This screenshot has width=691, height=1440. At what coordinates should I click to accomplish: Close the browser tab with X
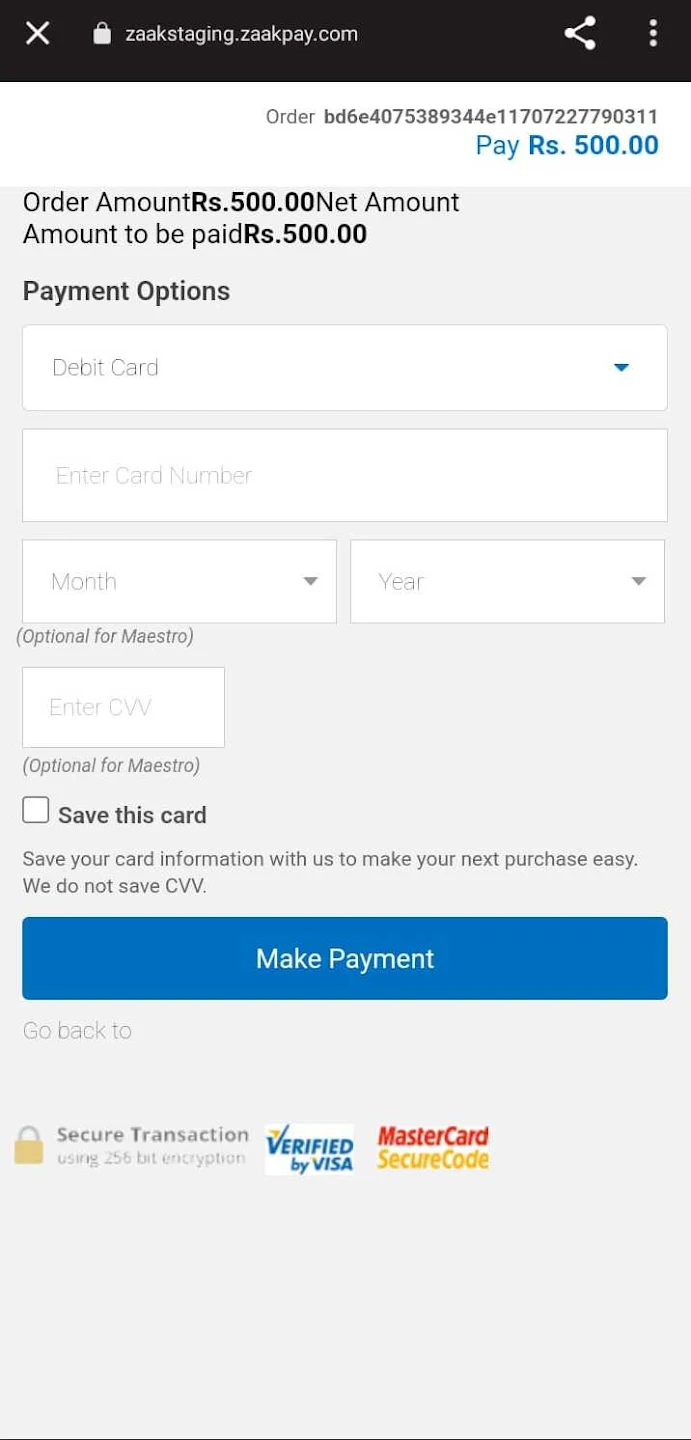click(x=38, y=34)
